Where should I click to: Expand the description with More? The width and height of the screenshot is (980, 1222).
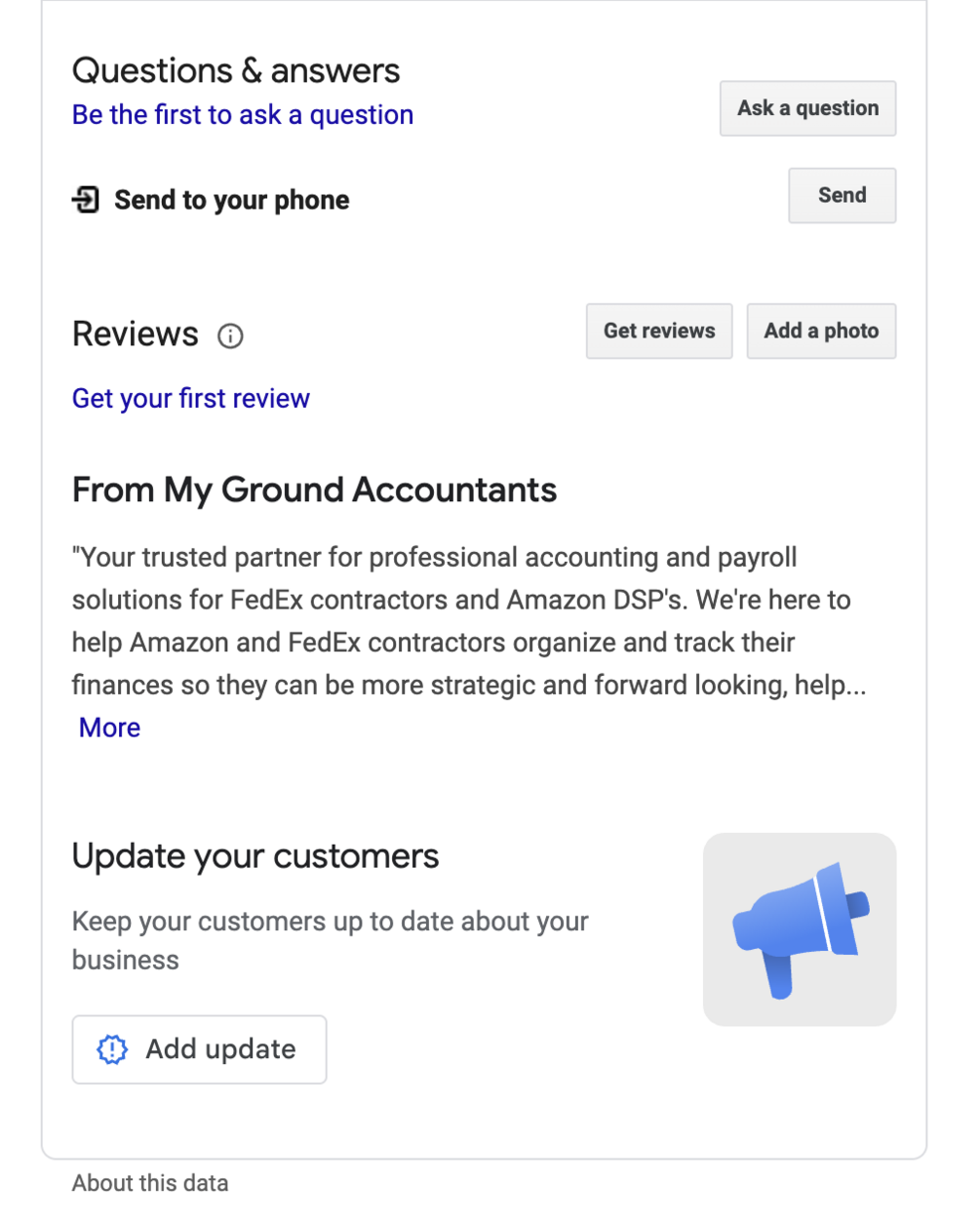(x=110, y=728)
